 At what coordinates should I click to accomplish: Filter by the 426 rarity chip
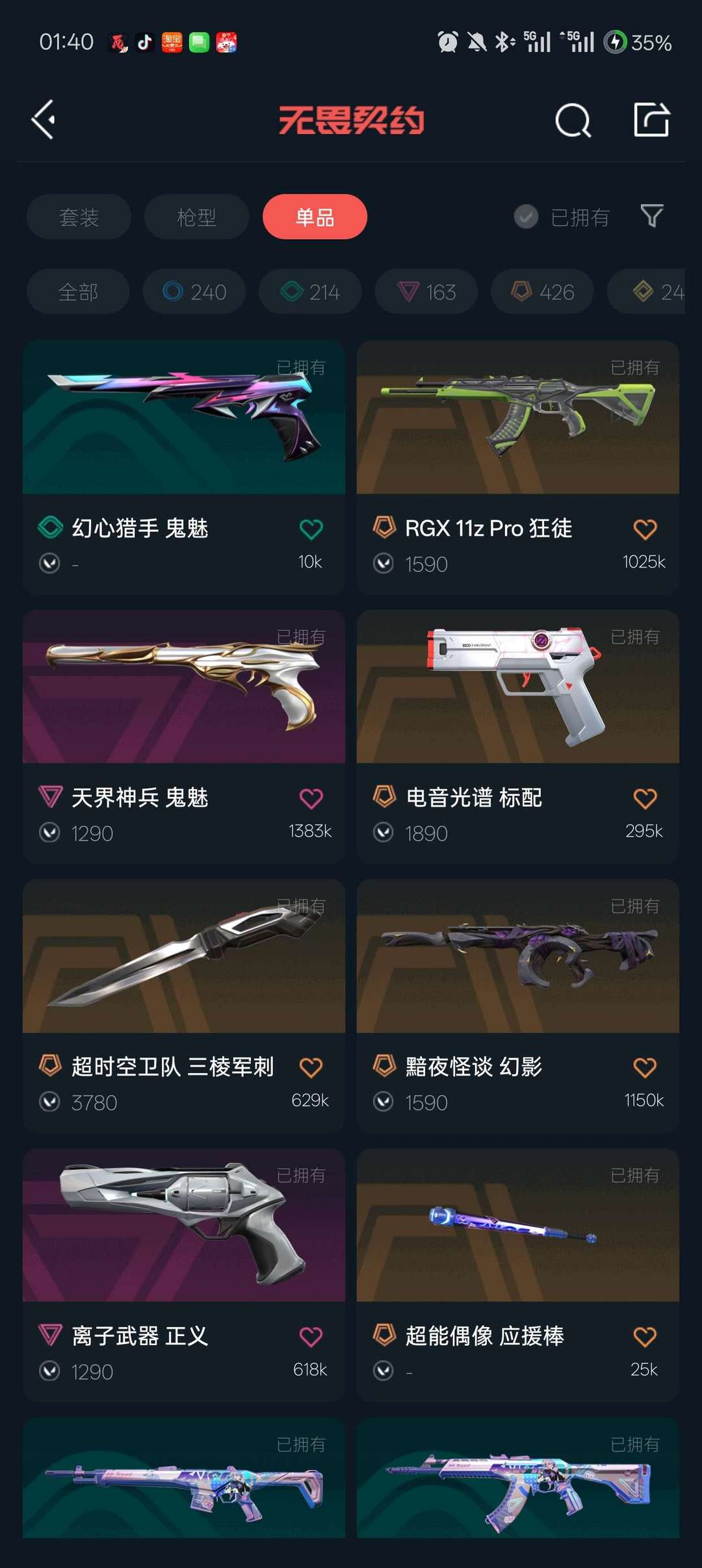(542, 292)
